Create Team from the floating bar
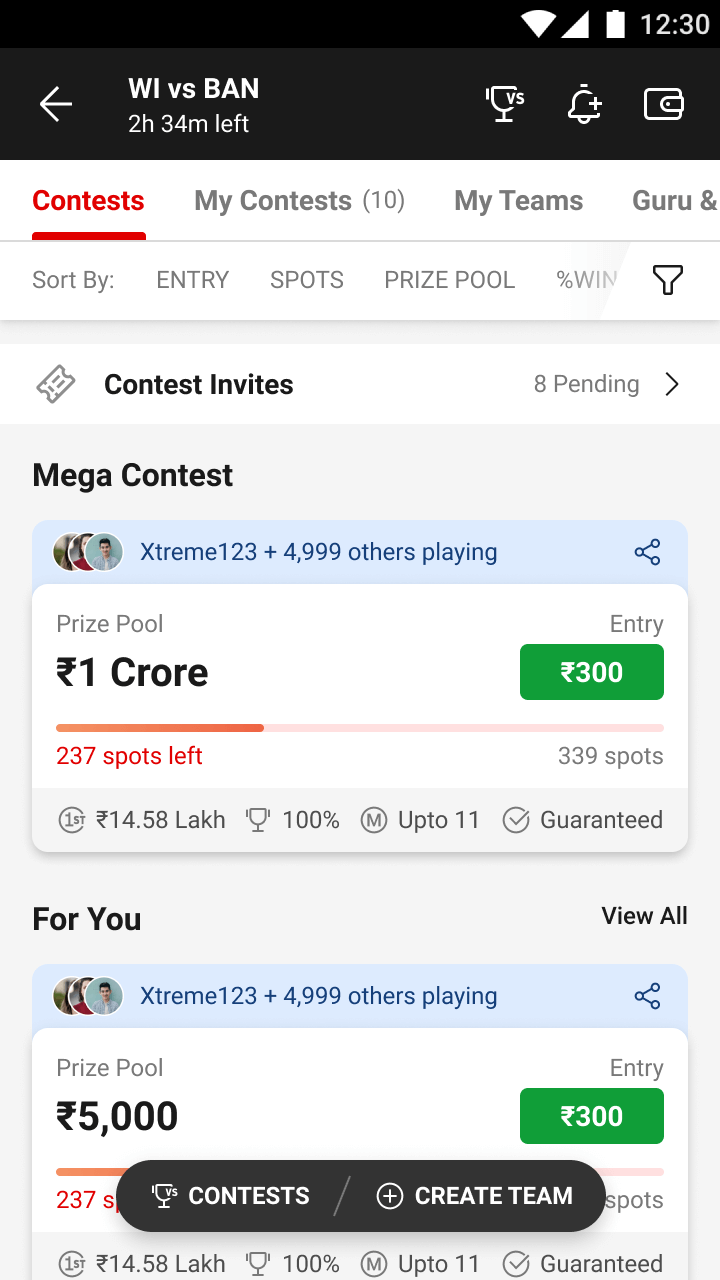This screenshot has height=1280, width=720. 475,1196
